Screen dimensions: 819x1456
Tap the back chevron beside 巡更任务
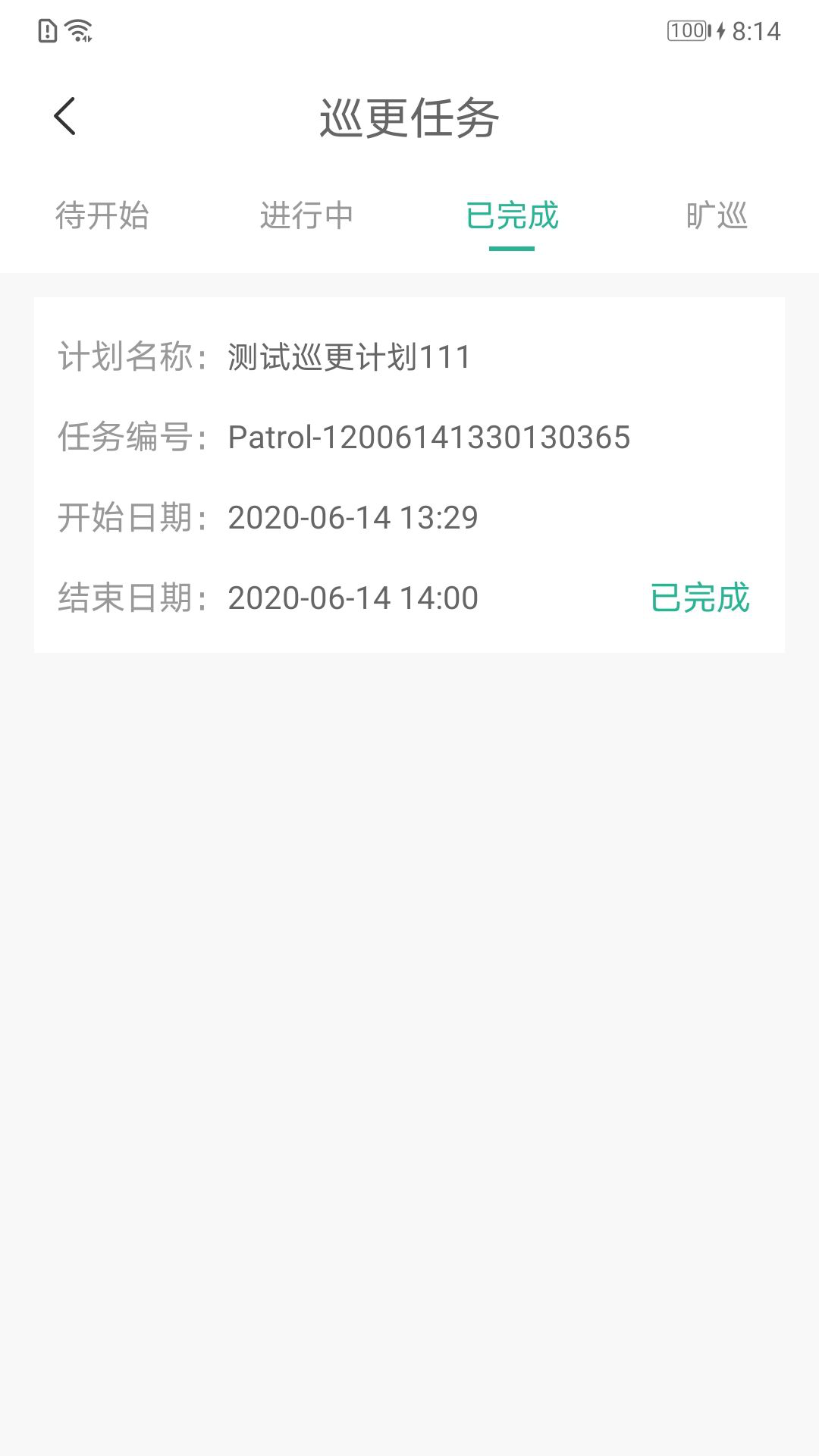[64, 115]
